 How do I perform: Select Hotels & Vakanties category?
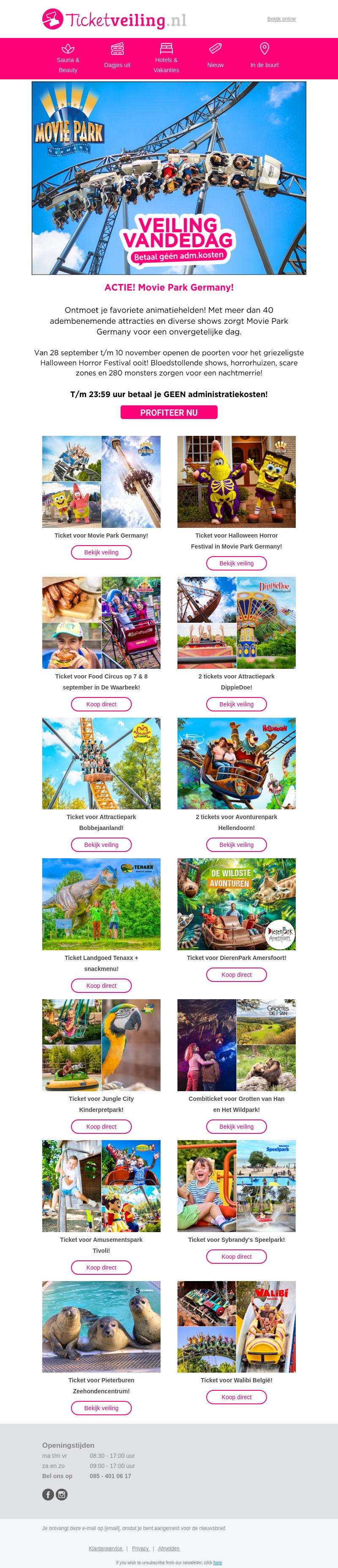(166, 58)
